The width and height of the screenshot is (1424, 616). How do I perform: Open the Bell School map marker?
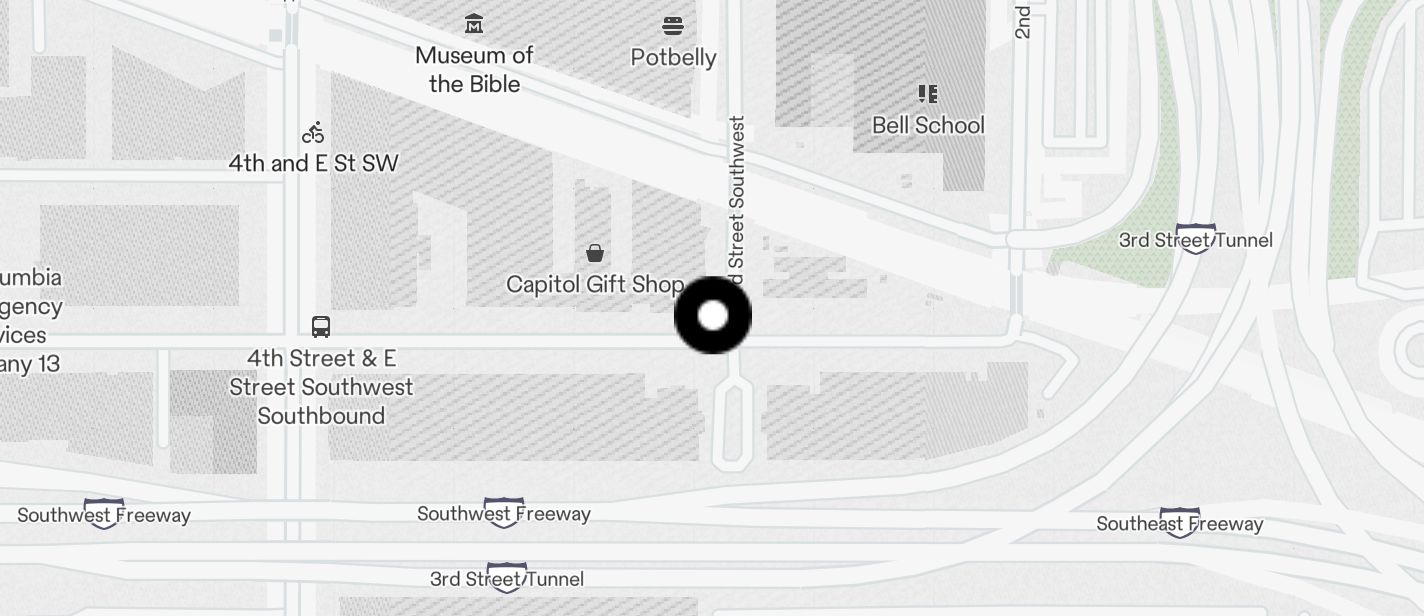click(928, 95)
